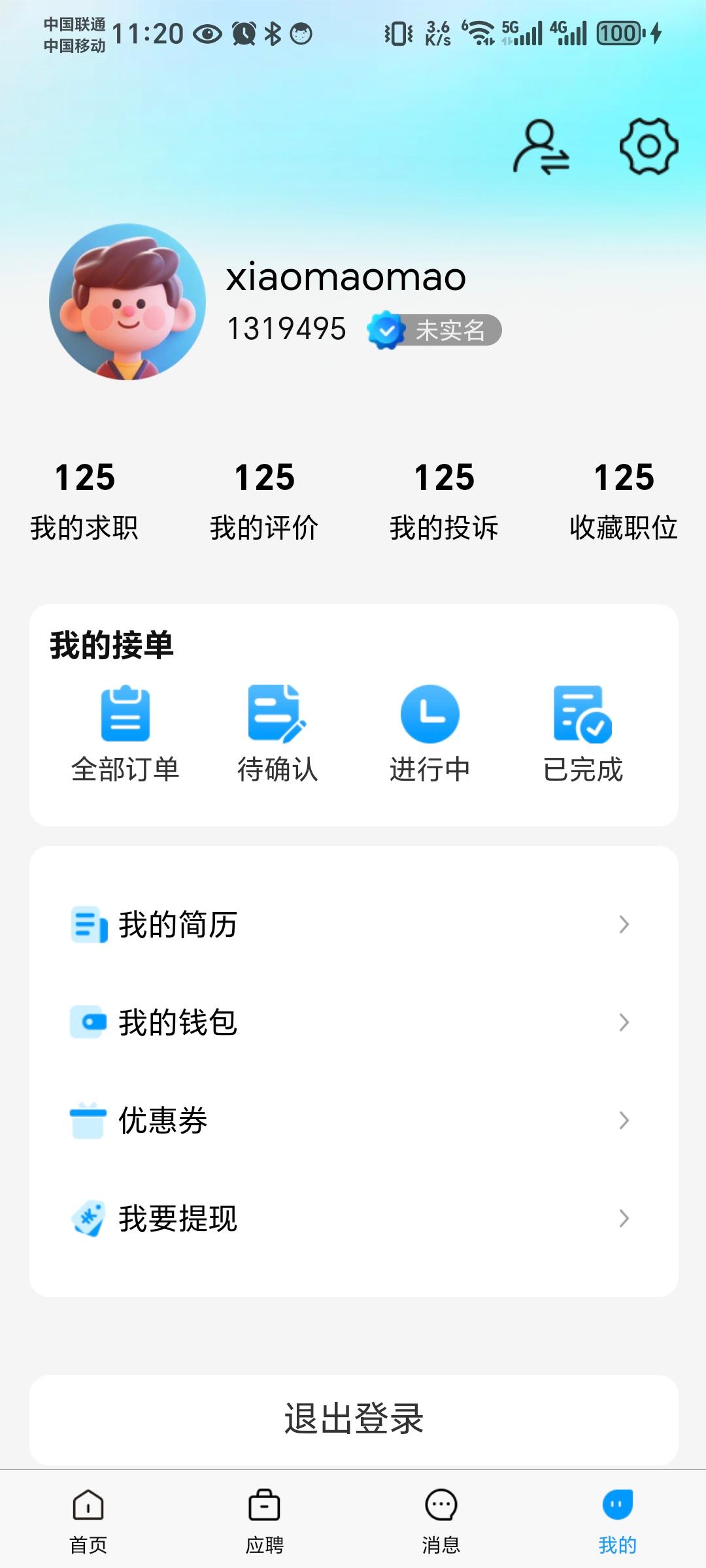The width and height of the screenshot is (706, 1568).
Task: Open the settings gear icon
Action: click(x=648, y=146)
